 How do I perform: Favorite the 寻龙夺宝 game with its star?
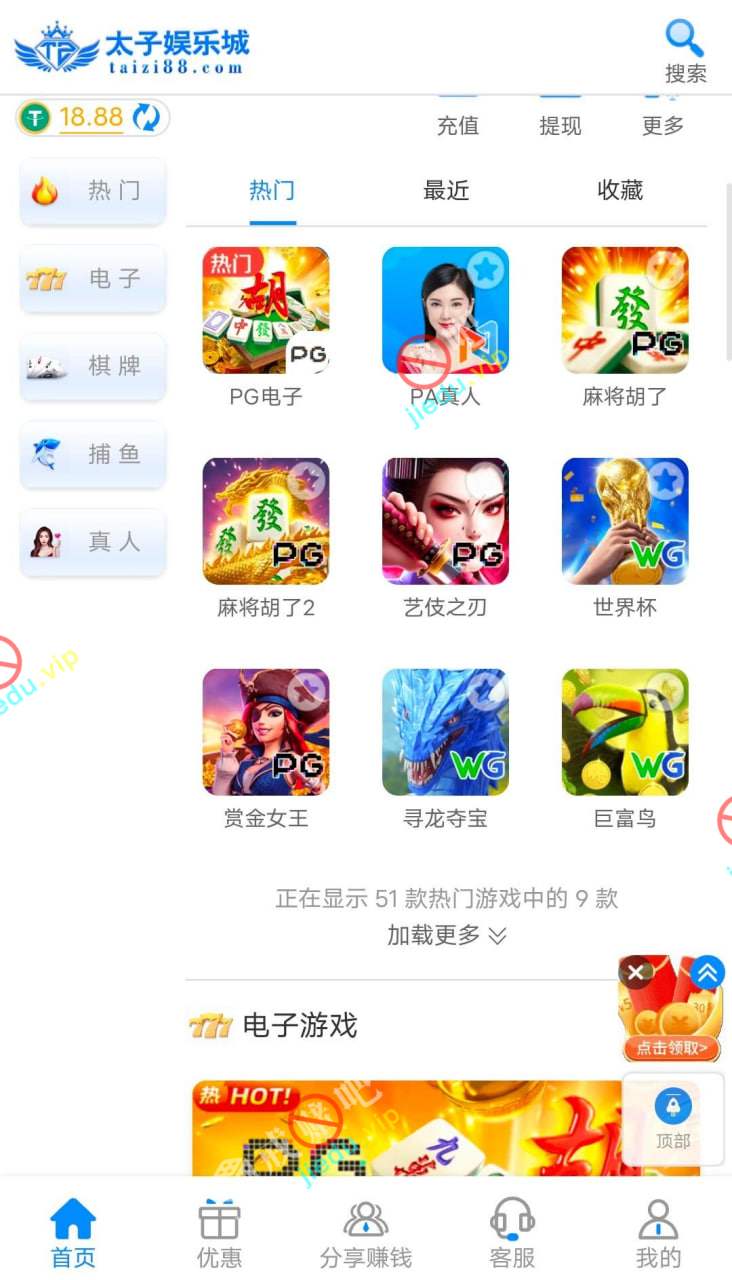click(486, 690)
